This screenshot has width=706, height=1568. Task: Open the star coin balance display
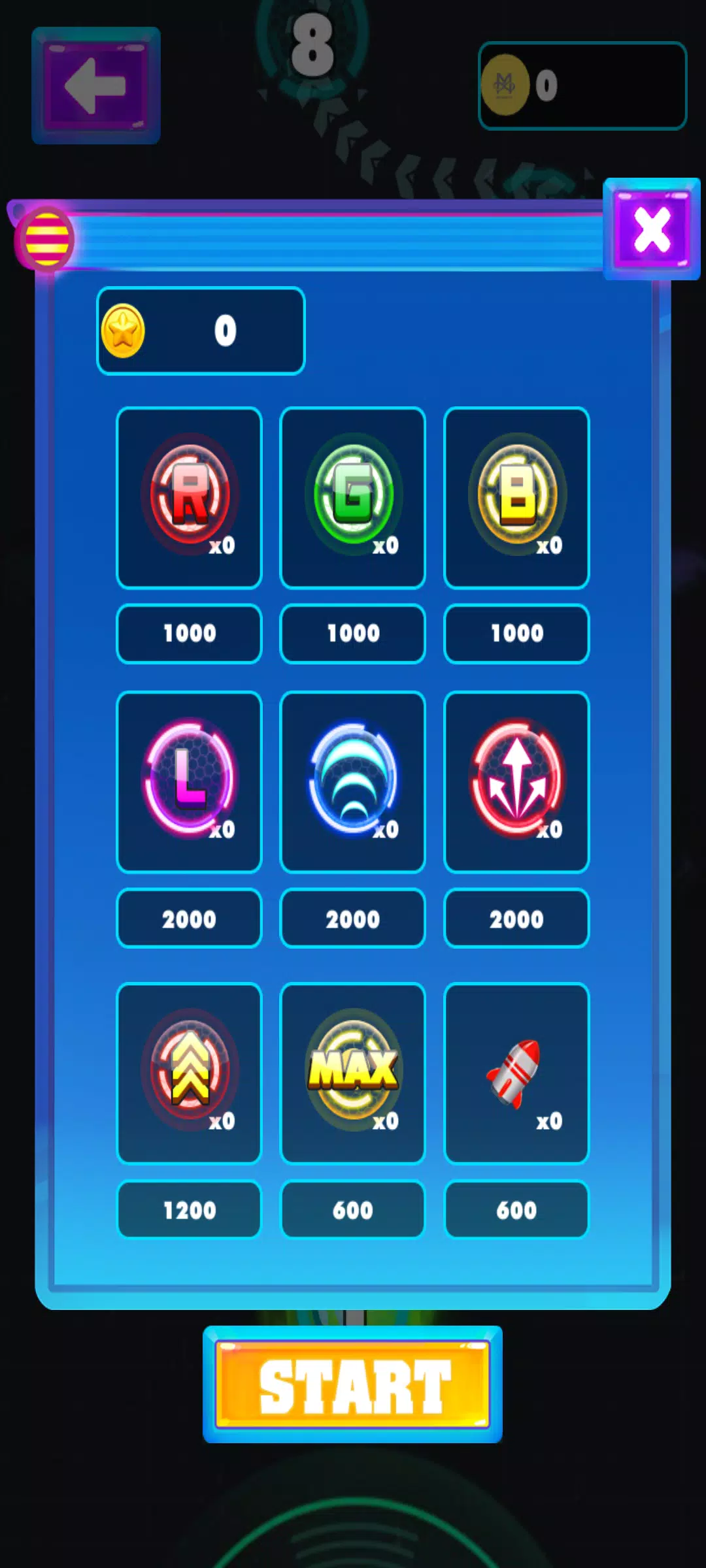point(200,330)
